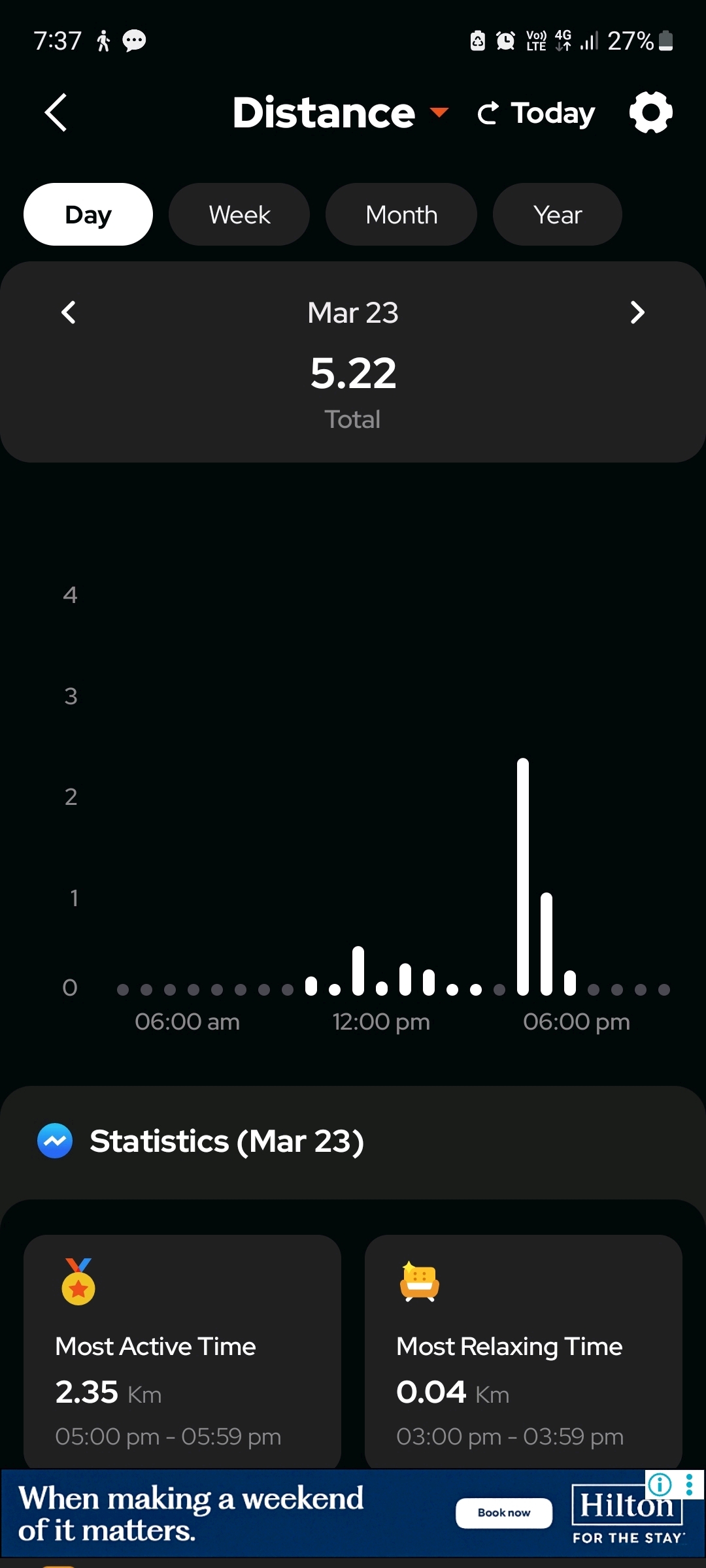Open the Distance metric dropdown
Image resolution: width=706 pixels, height=1568 pixels.
[340, 113]
